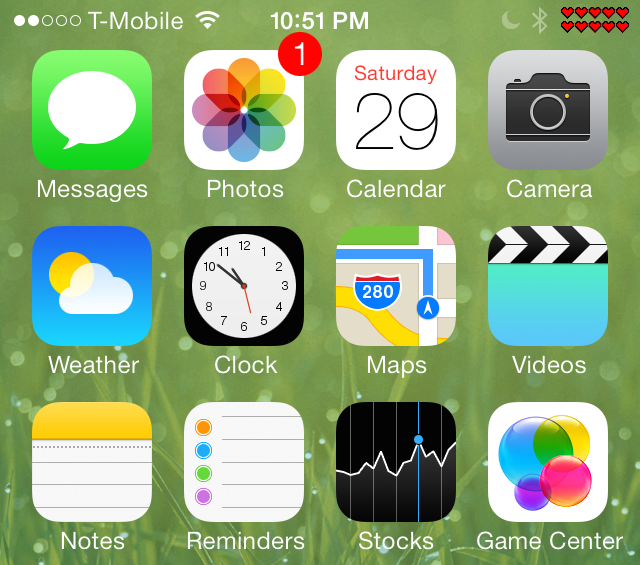Open the Calendar app
Viewport: 640px width, 565px height.
pyautogui.click(x=396, y=110)
